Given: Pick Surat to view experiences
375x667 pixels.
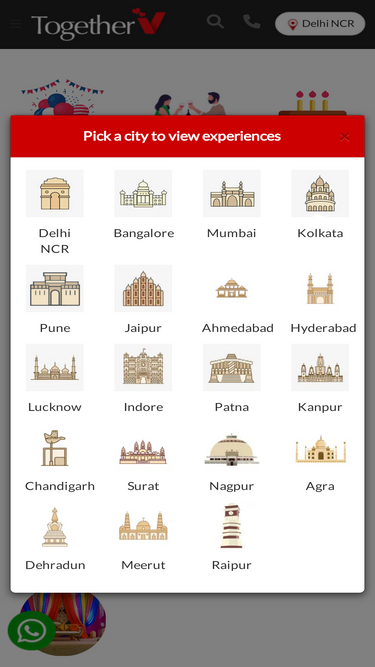Looking at the screenshot, I should 143,461.
